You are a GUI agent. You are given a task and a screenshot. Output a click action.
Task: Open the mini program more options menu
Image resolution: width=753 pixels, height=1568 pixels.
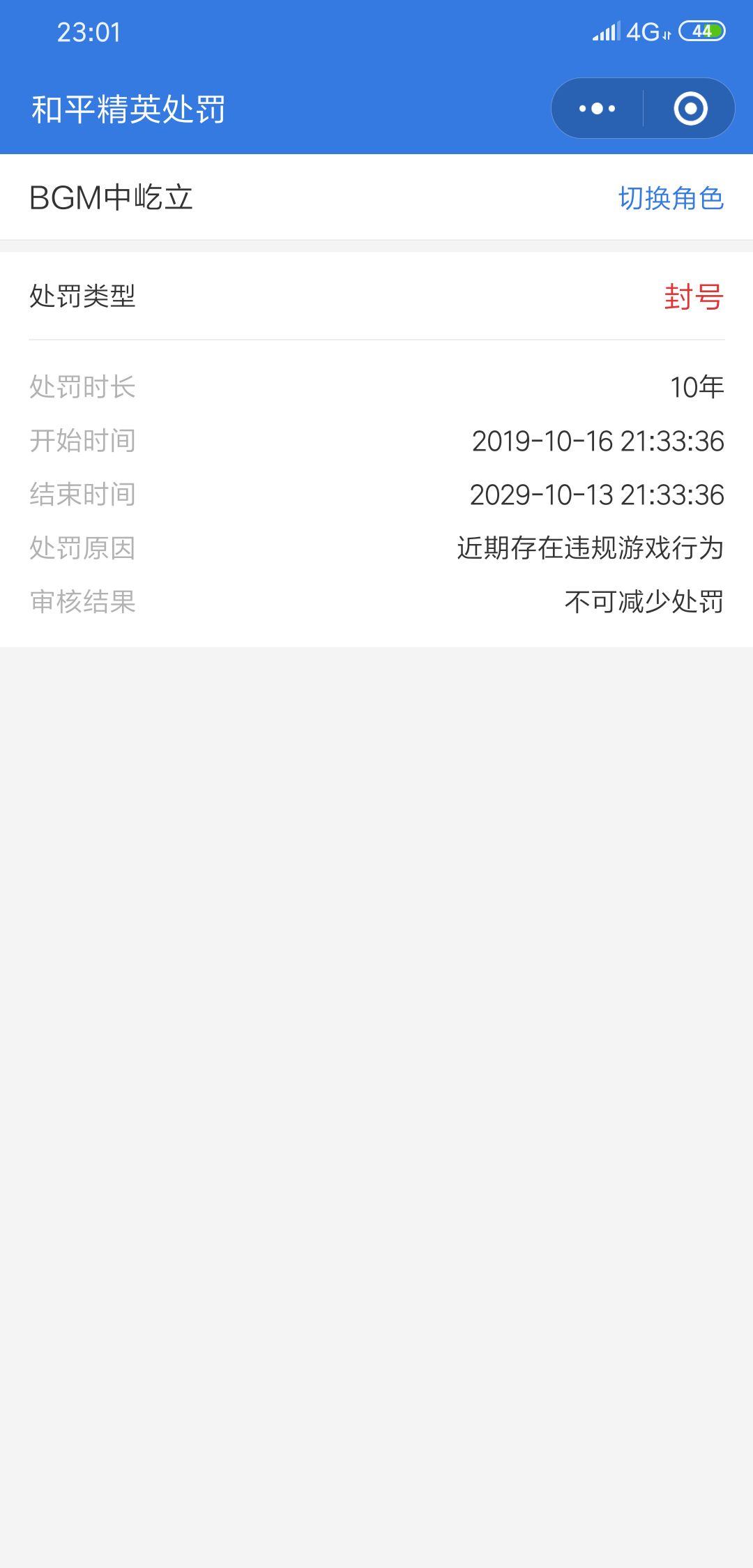pos(598,109)
